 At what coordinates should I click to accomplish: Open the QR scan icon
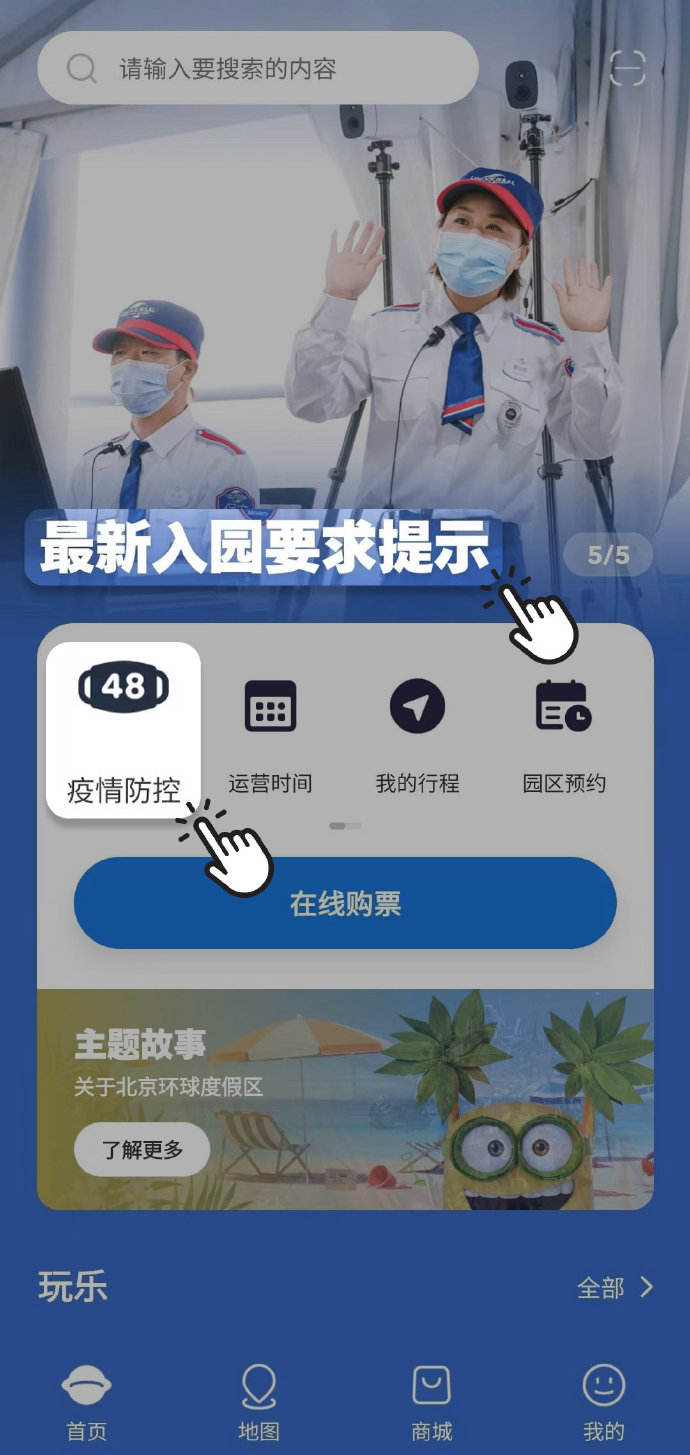tap(627, 68)
